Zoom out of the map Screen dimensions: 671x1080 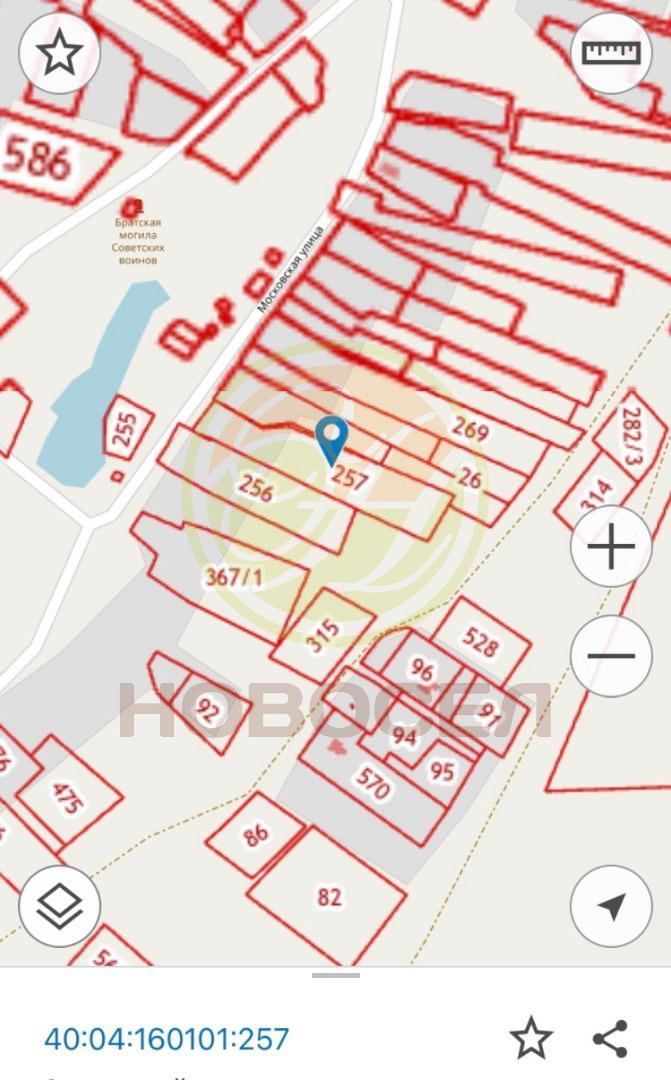610,656
